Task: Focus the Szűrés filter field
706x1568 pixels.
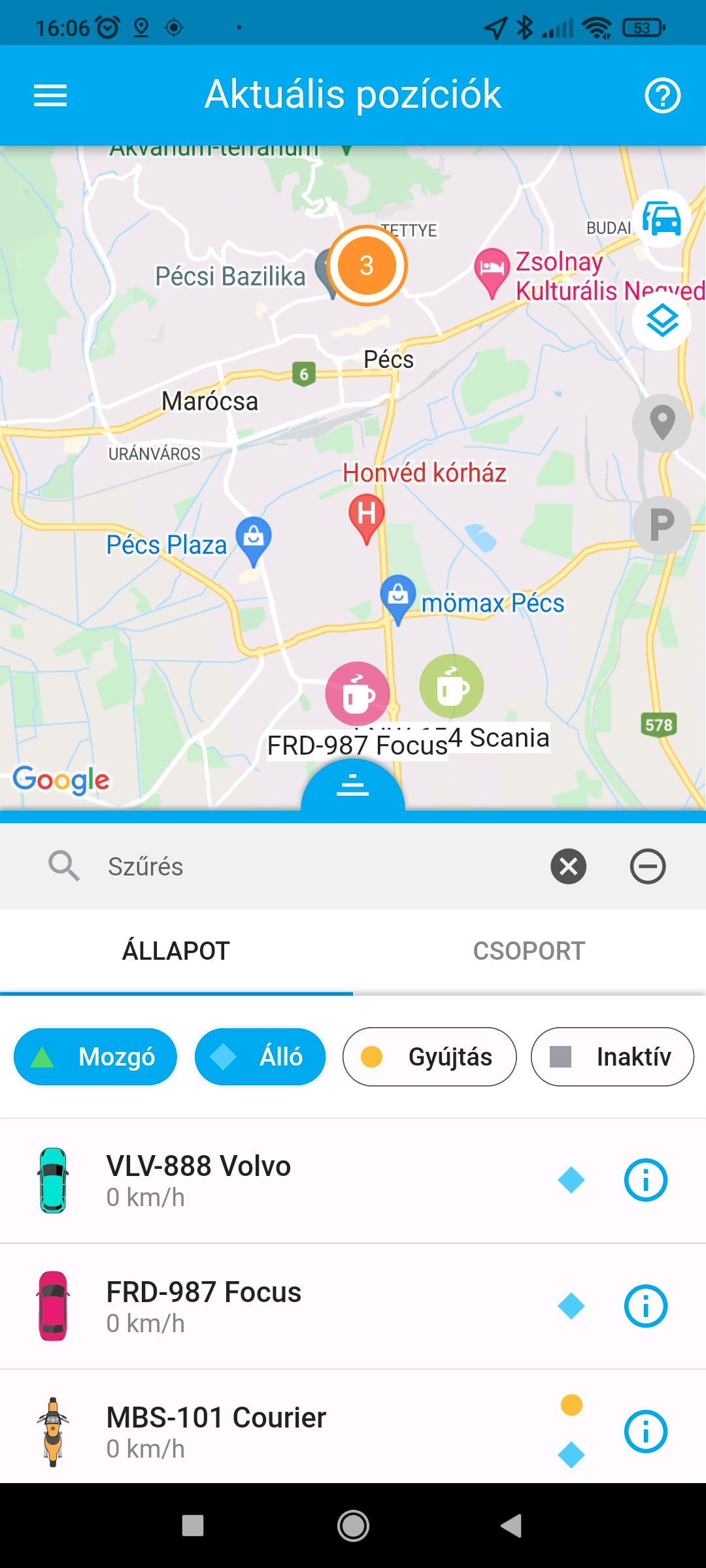Action: 314,866
